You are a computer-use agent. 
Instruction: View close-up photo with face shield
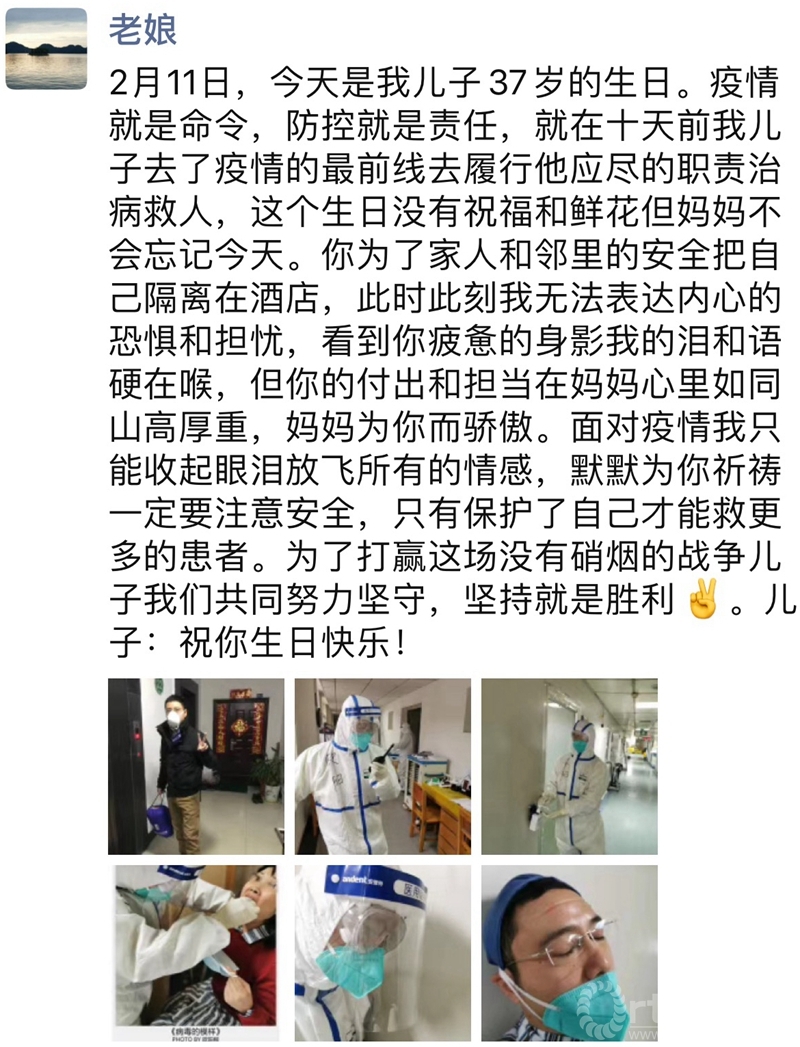(x=382, y=951)
